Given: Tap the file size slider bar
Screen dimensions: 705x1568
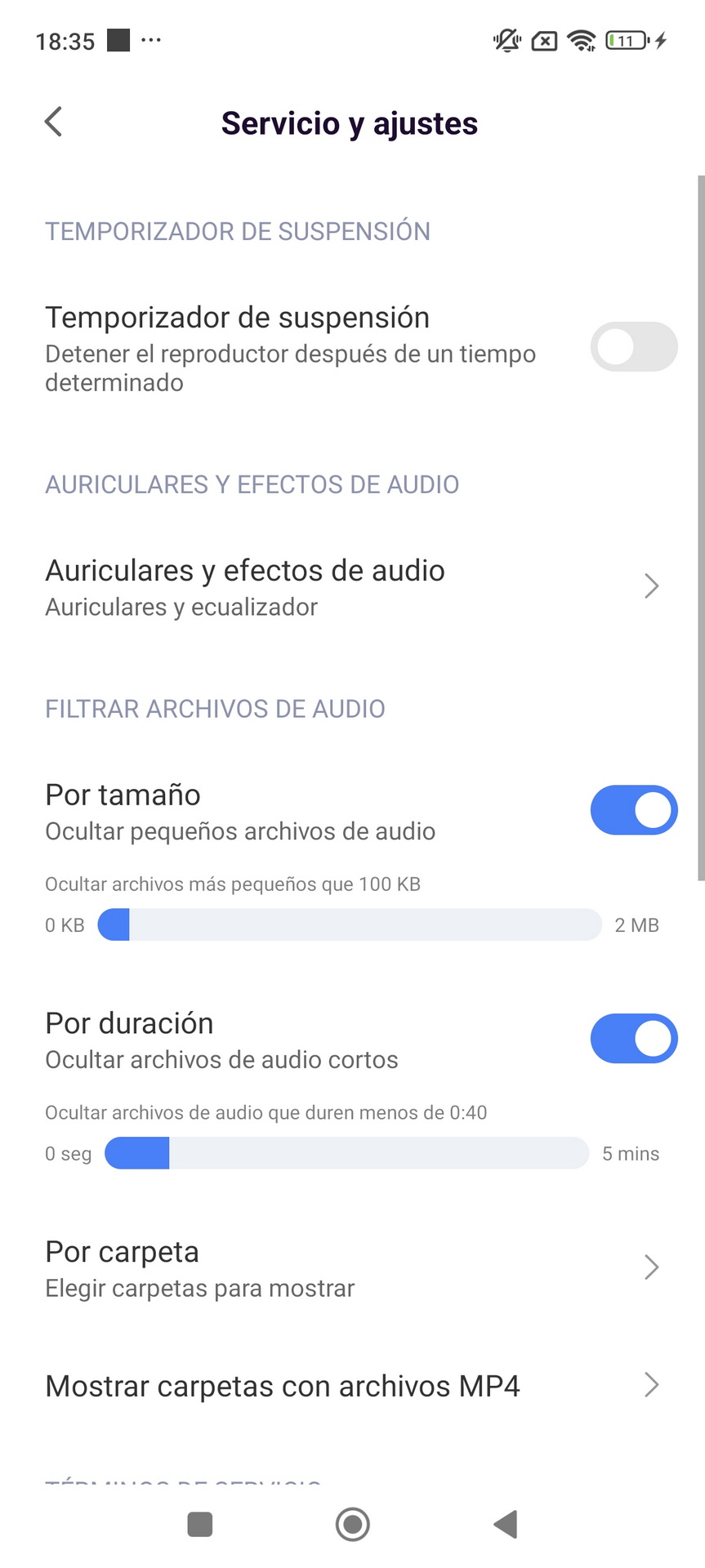Looking at the screenshot, I should [350, 924].
